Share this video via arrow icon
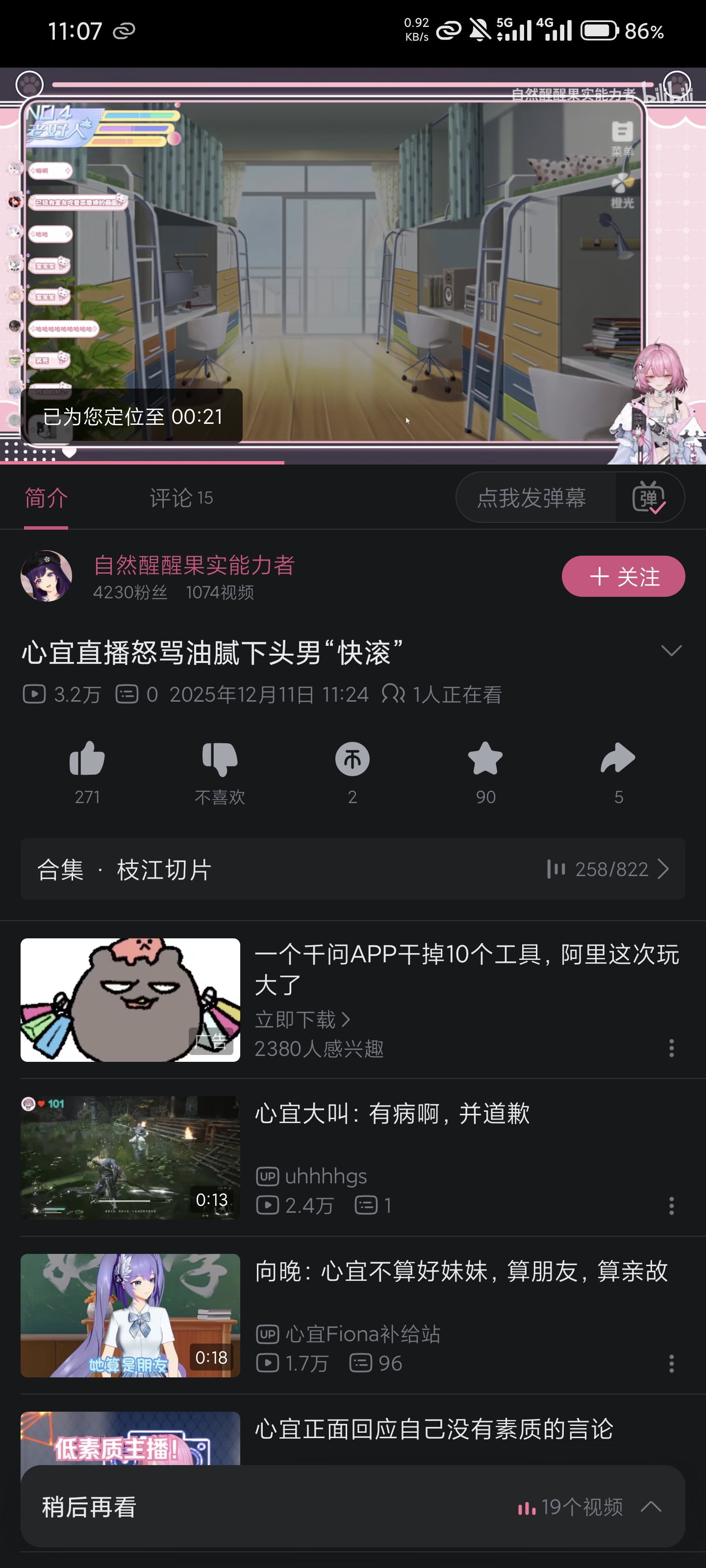The image size is (706, 1568). (618, 759)
